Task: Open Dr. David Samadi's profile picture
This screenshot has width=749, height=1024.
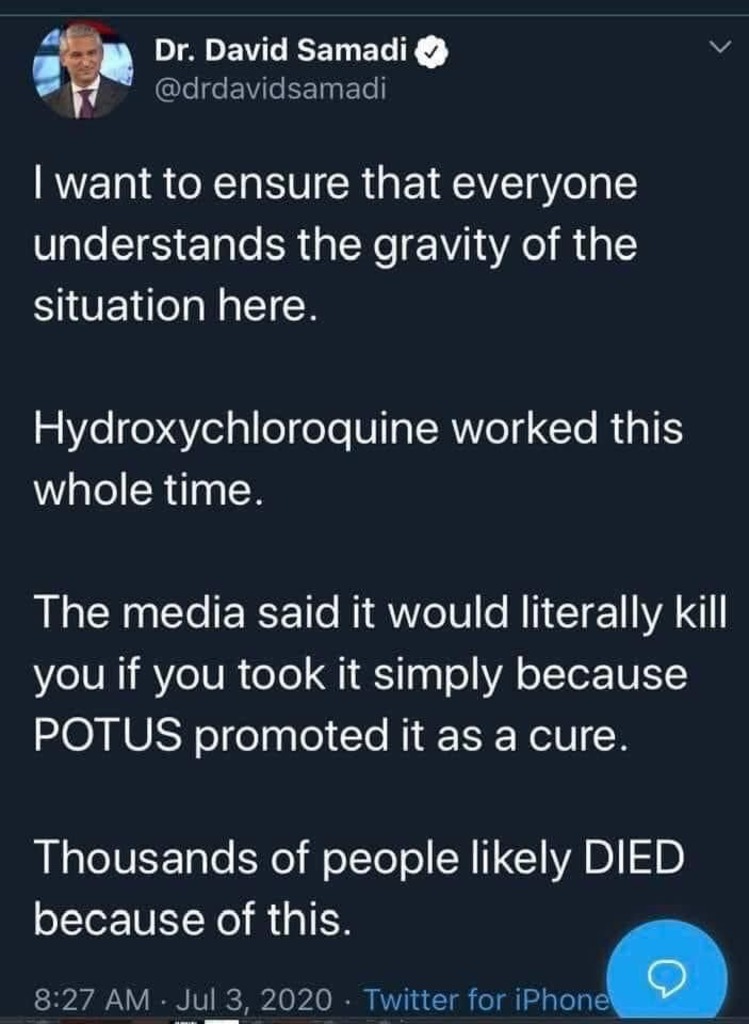Action: 83,72
